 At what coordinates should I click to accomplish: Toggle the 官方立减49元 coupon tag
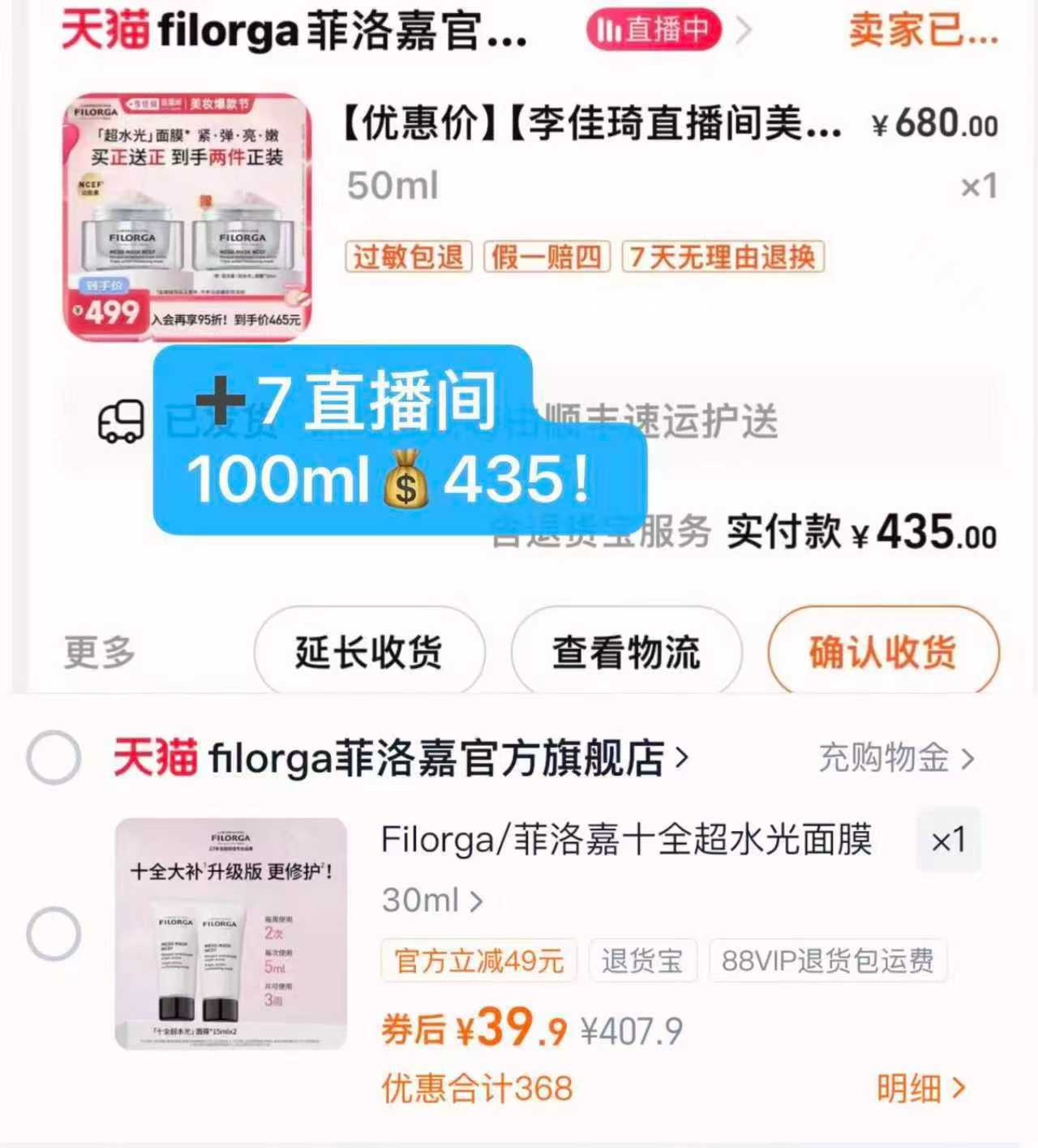pyautogui.click(x=479, y=959)
